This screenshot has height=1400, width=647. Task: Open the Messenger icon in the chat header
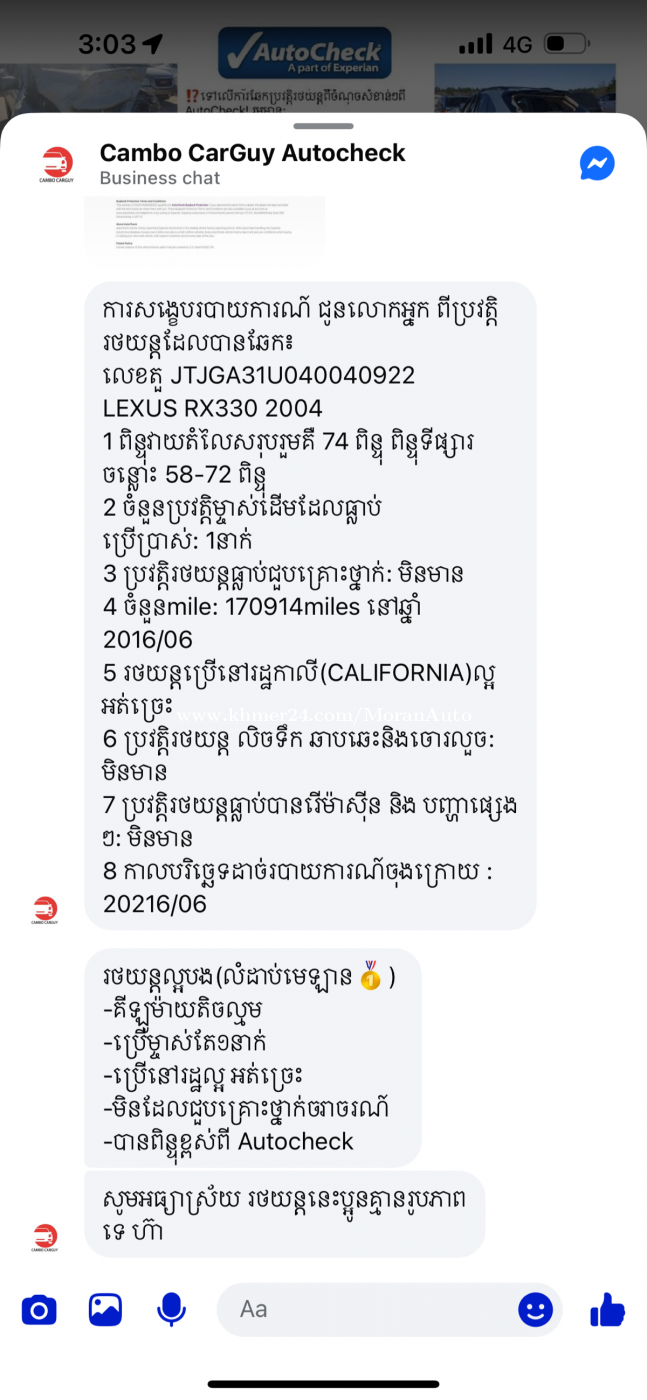click(597, 164)
